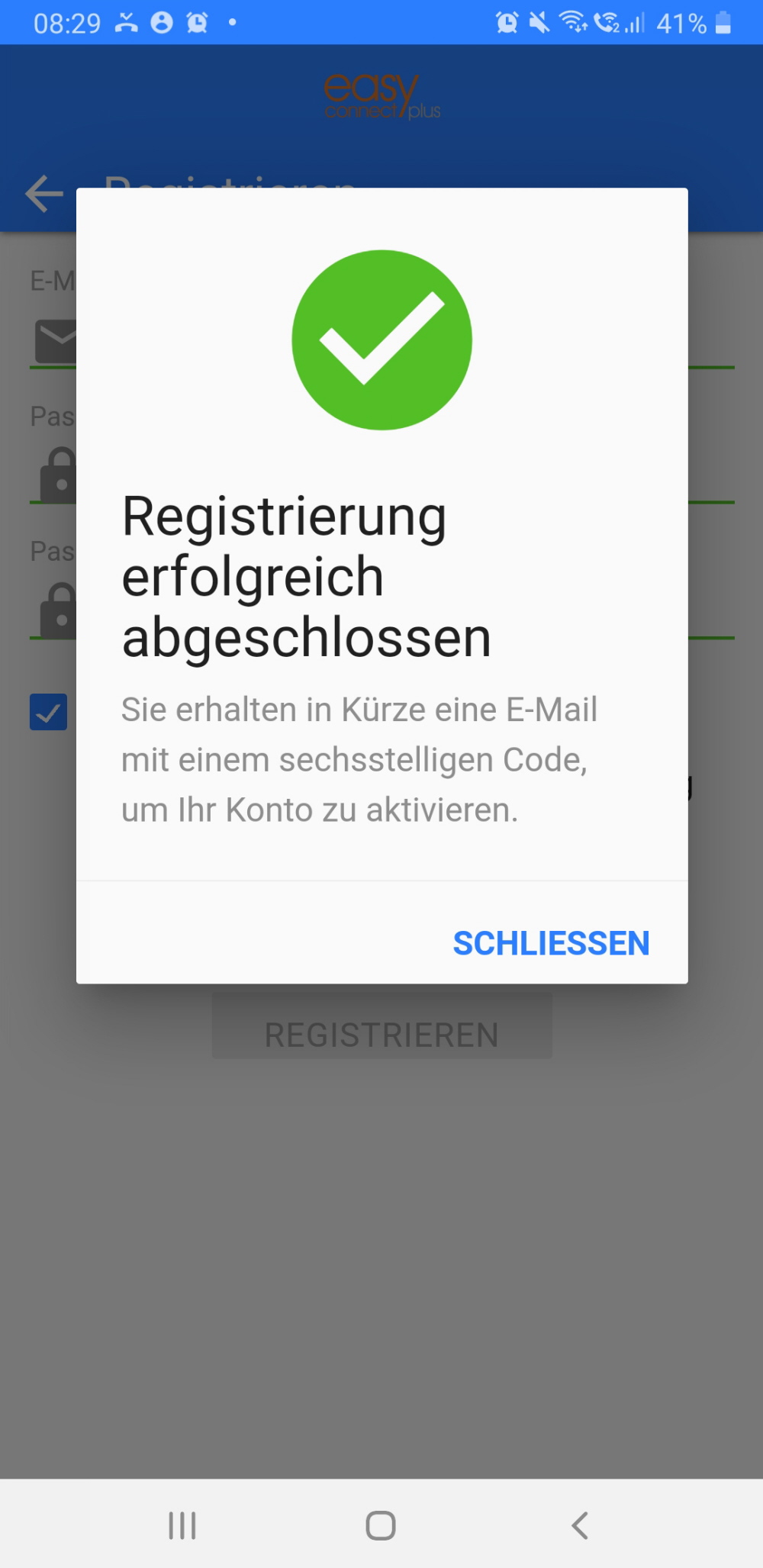Tap the system back button
763x1568 pixels.
pos(580,1525)
